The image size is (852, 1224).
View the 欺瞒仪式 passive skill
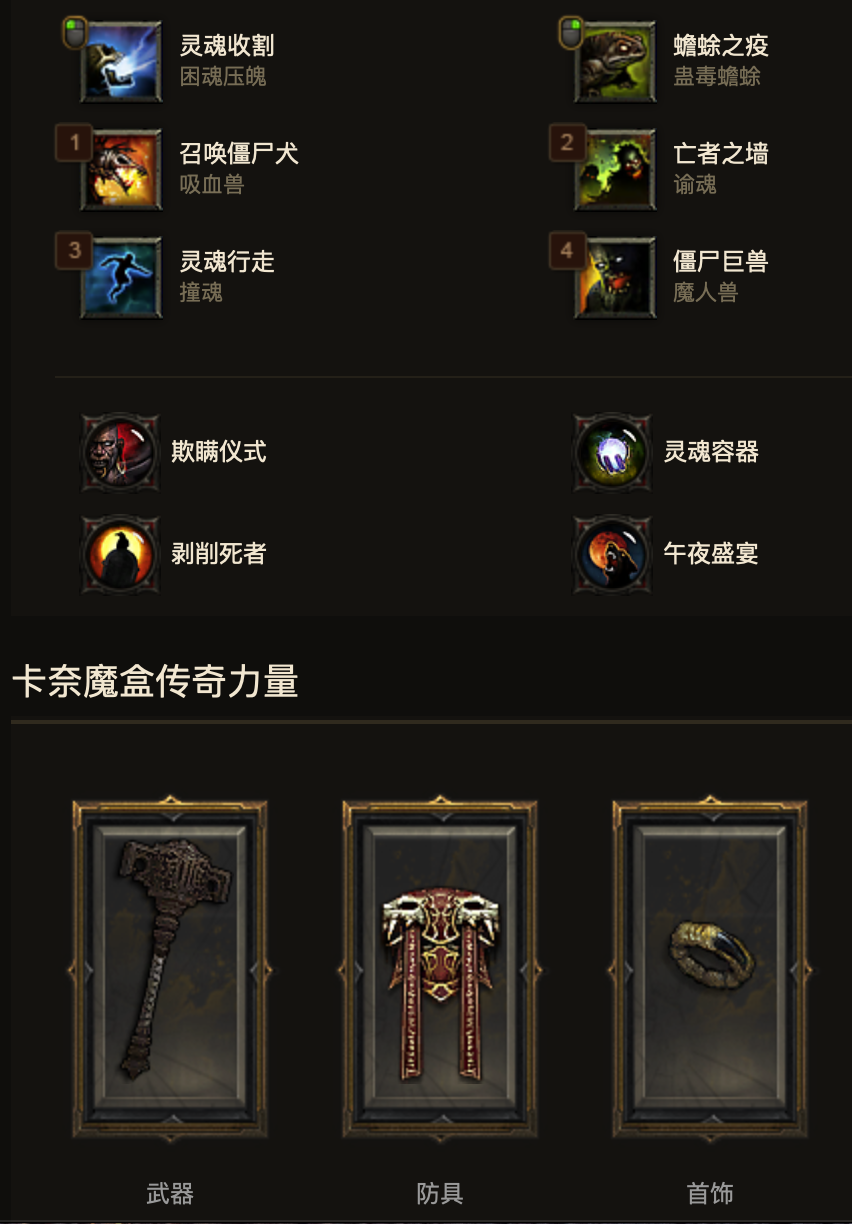pos(120,452)
